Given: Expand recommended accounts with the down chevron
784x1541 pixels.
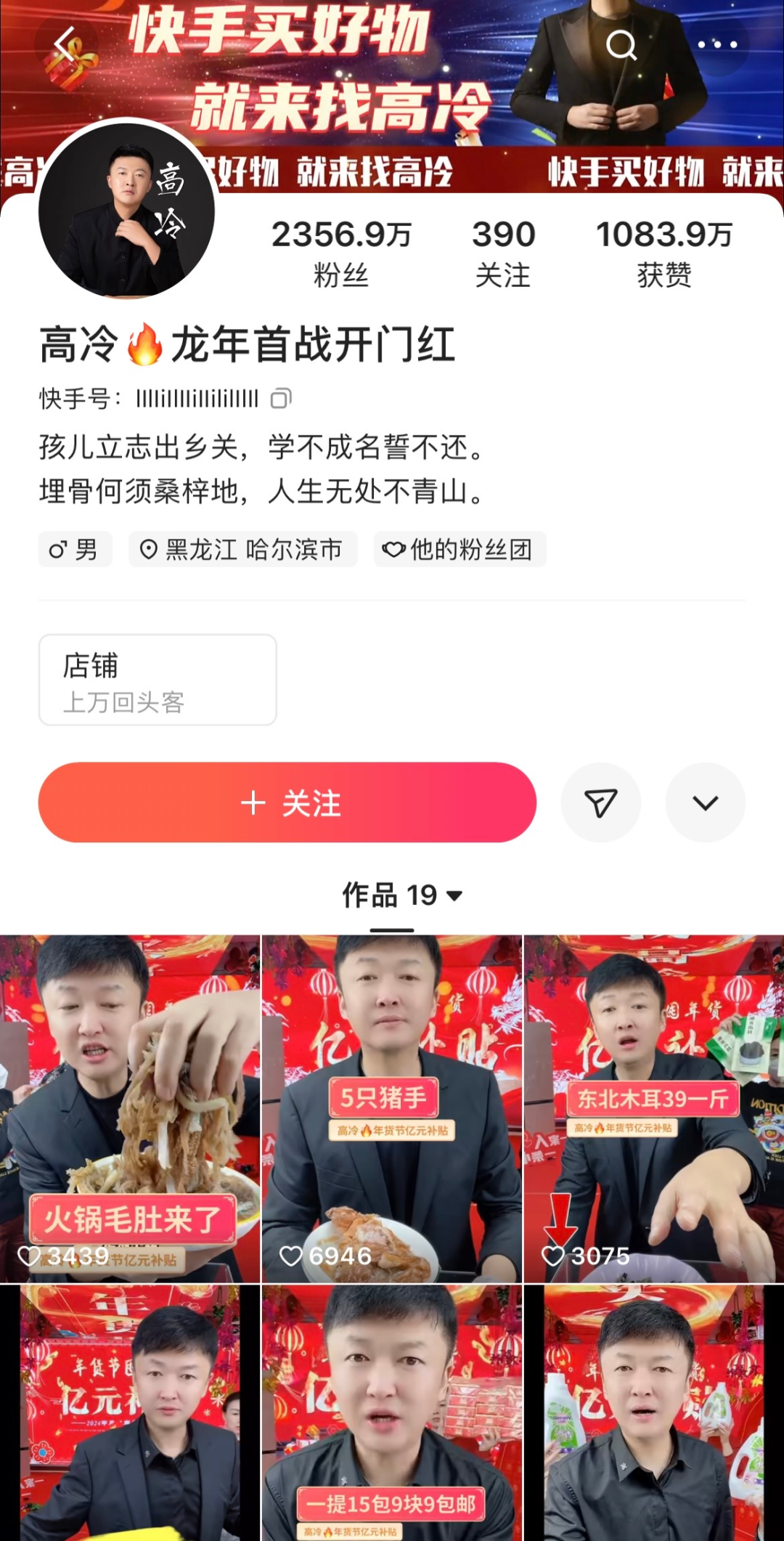Looking at the screenshot, I should coord(705,802).
